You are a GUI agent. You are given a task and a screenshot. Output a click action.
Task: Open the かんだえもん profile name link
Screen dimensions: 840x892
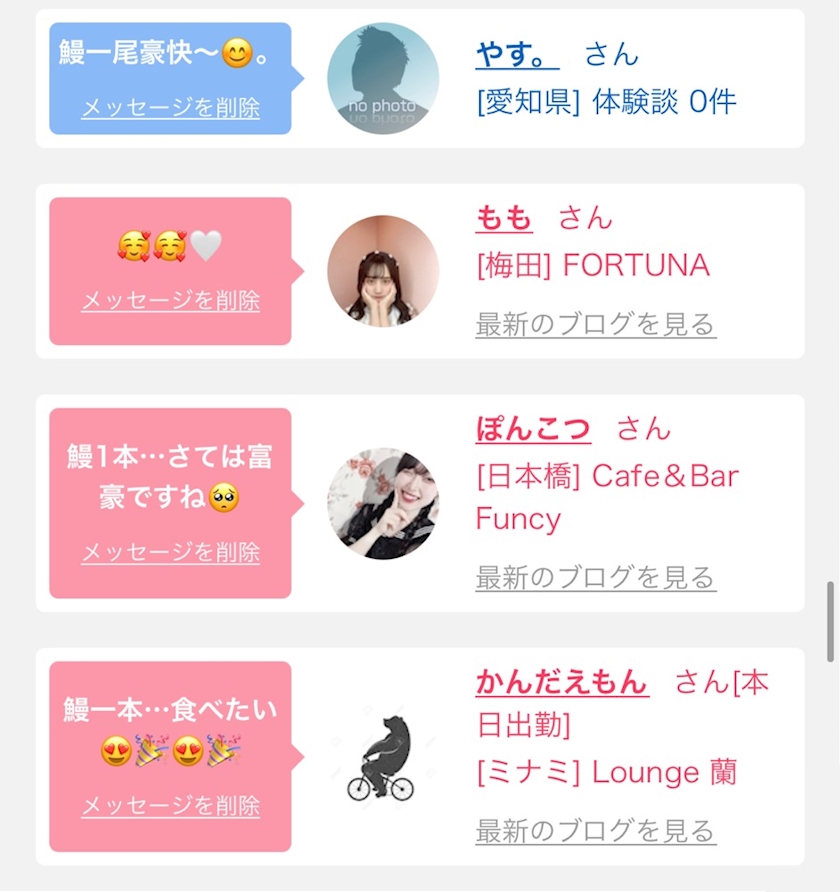click(x=562, y=682)
